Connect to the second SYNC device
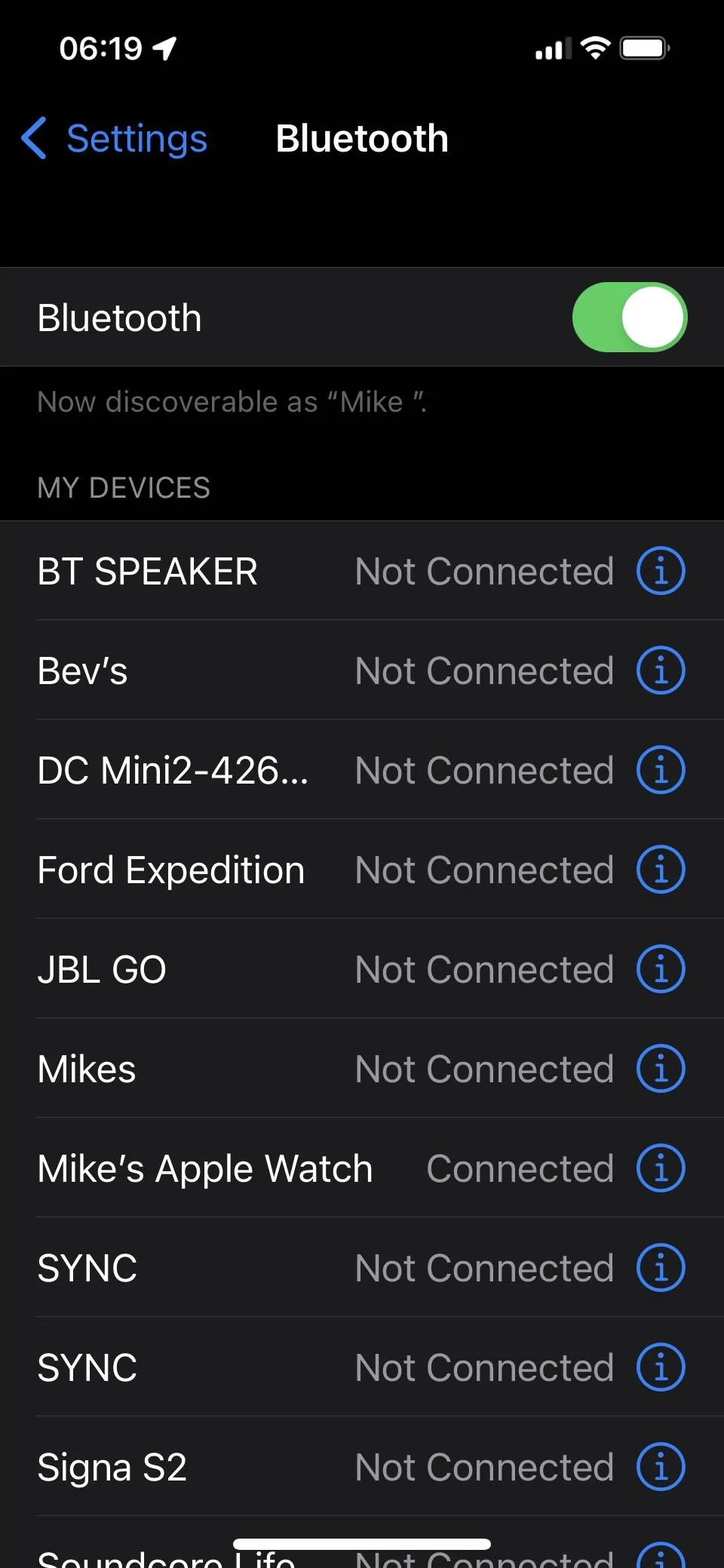Screen dimensions: 724x1568 click(226, 1367)
